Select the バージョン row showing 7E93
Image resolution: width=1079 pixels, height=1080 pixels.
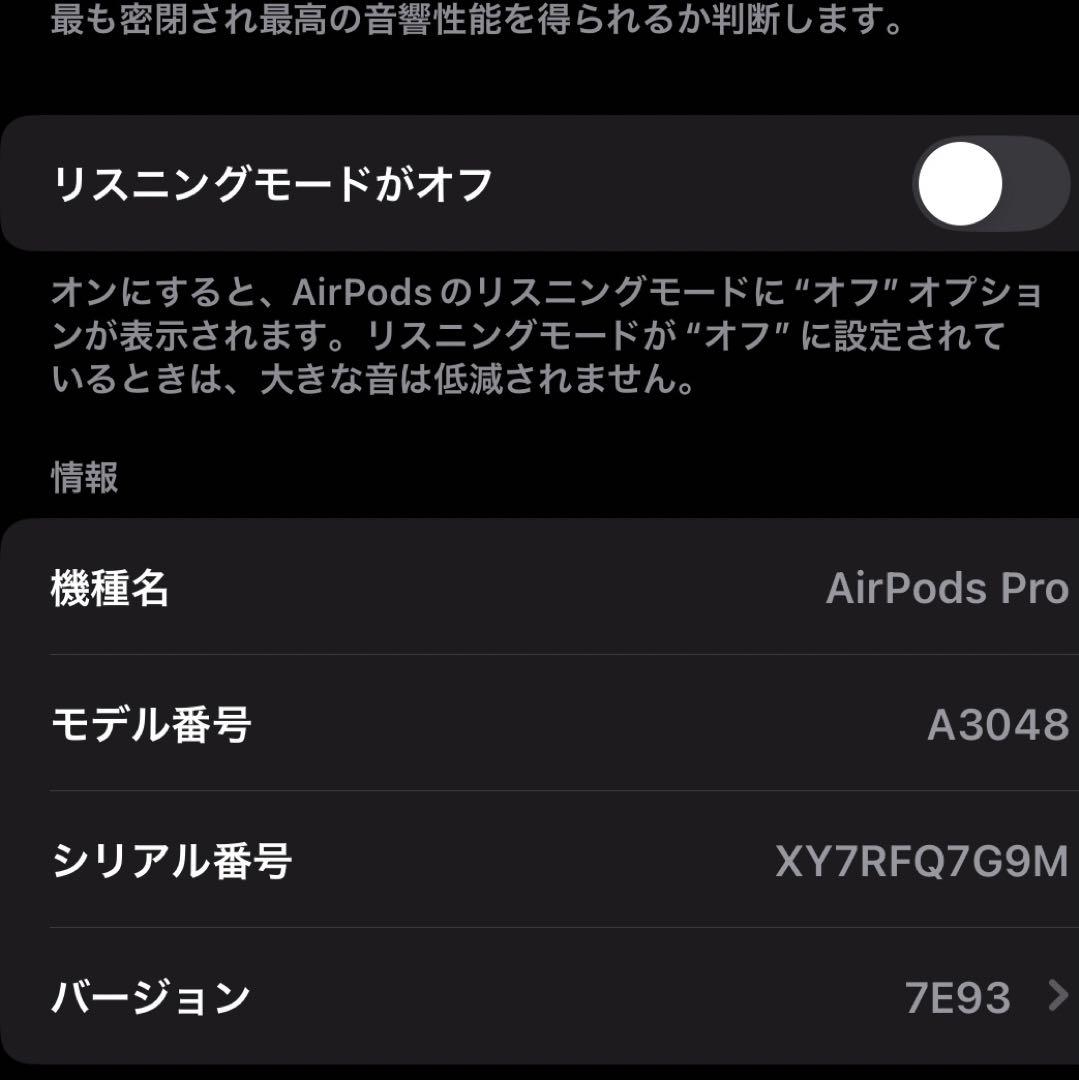[x=540, y=995]
